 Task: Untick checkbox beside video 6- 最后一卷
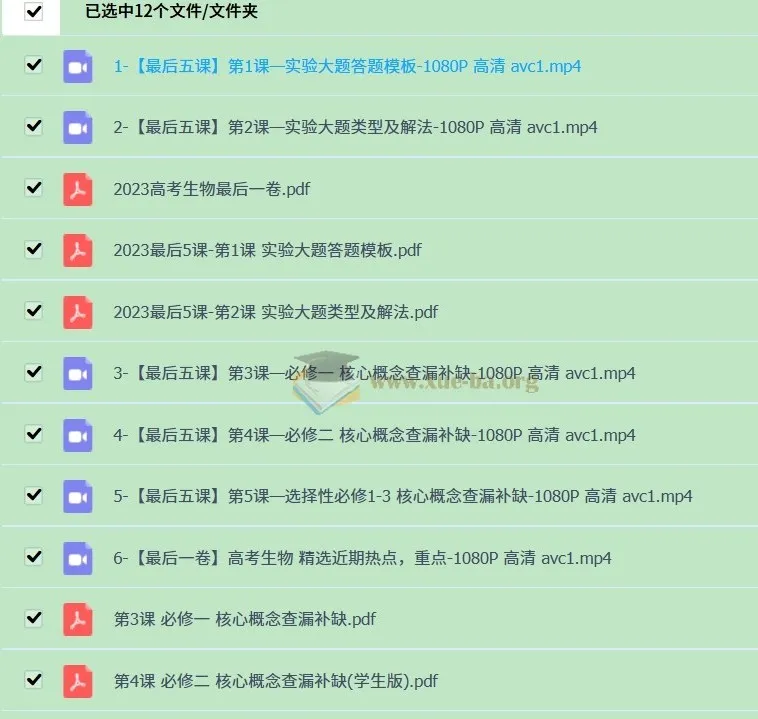pos(34,556)
